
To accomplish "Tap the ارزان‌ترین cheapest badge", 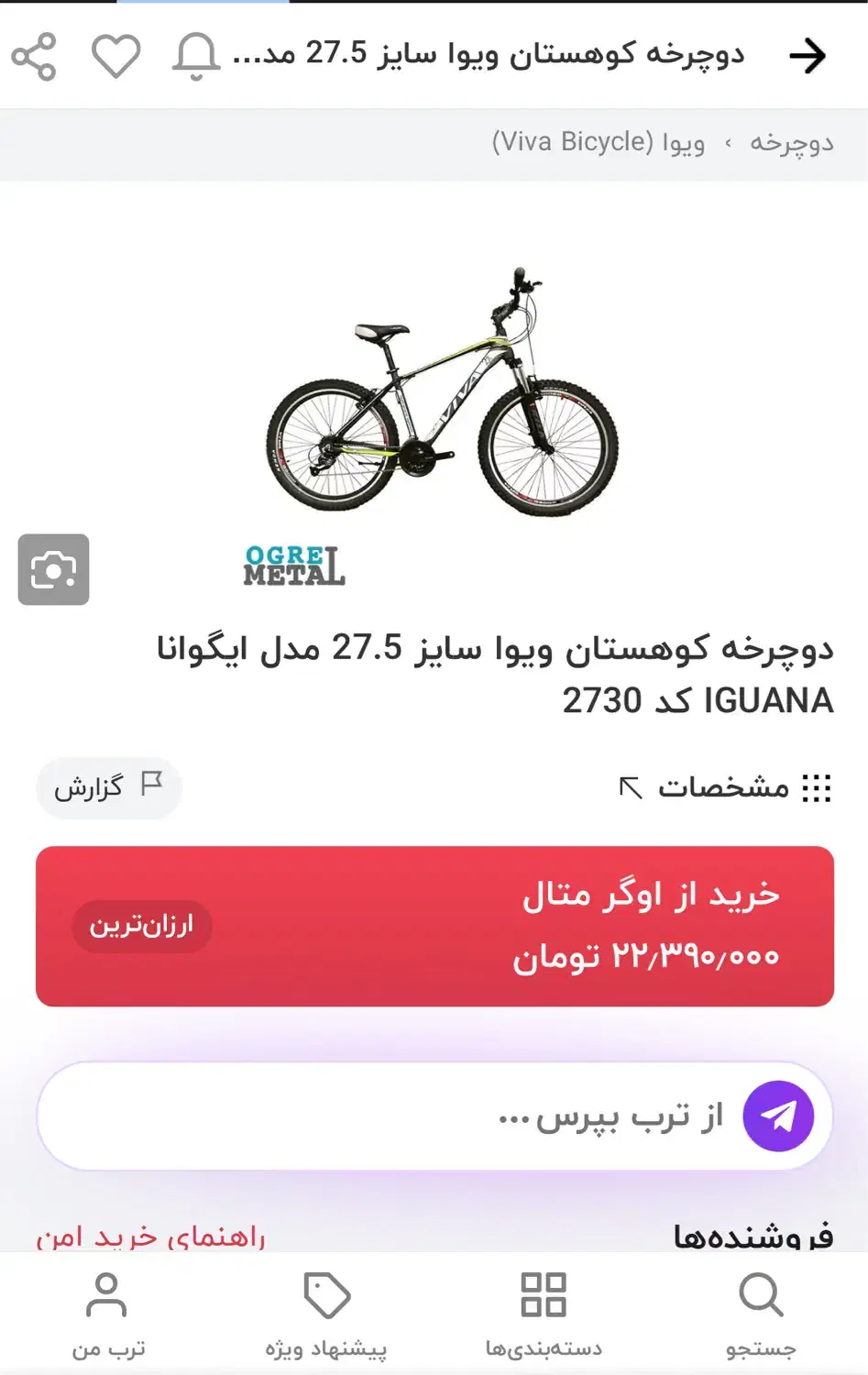I will point(141,927).
